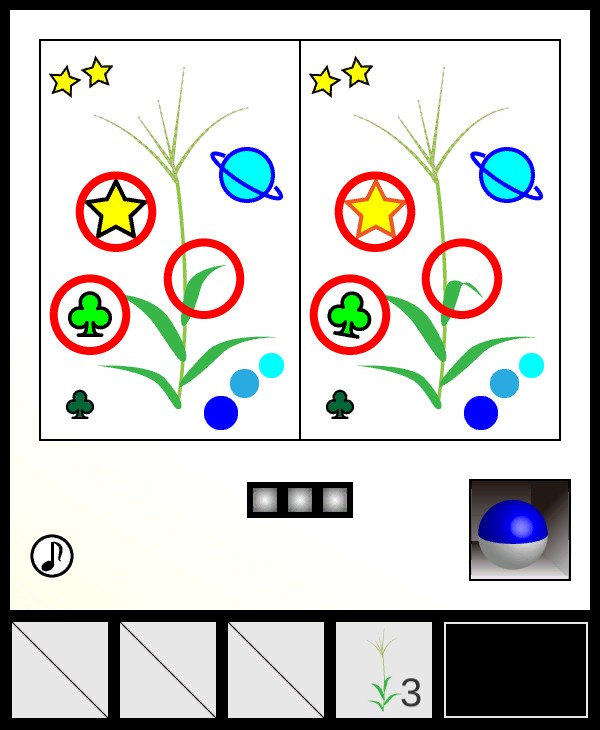Image resolution: width=600 pixels, height=730 pixels.
Task: Select the plant item in inventory
Action: tap(384, 669)
